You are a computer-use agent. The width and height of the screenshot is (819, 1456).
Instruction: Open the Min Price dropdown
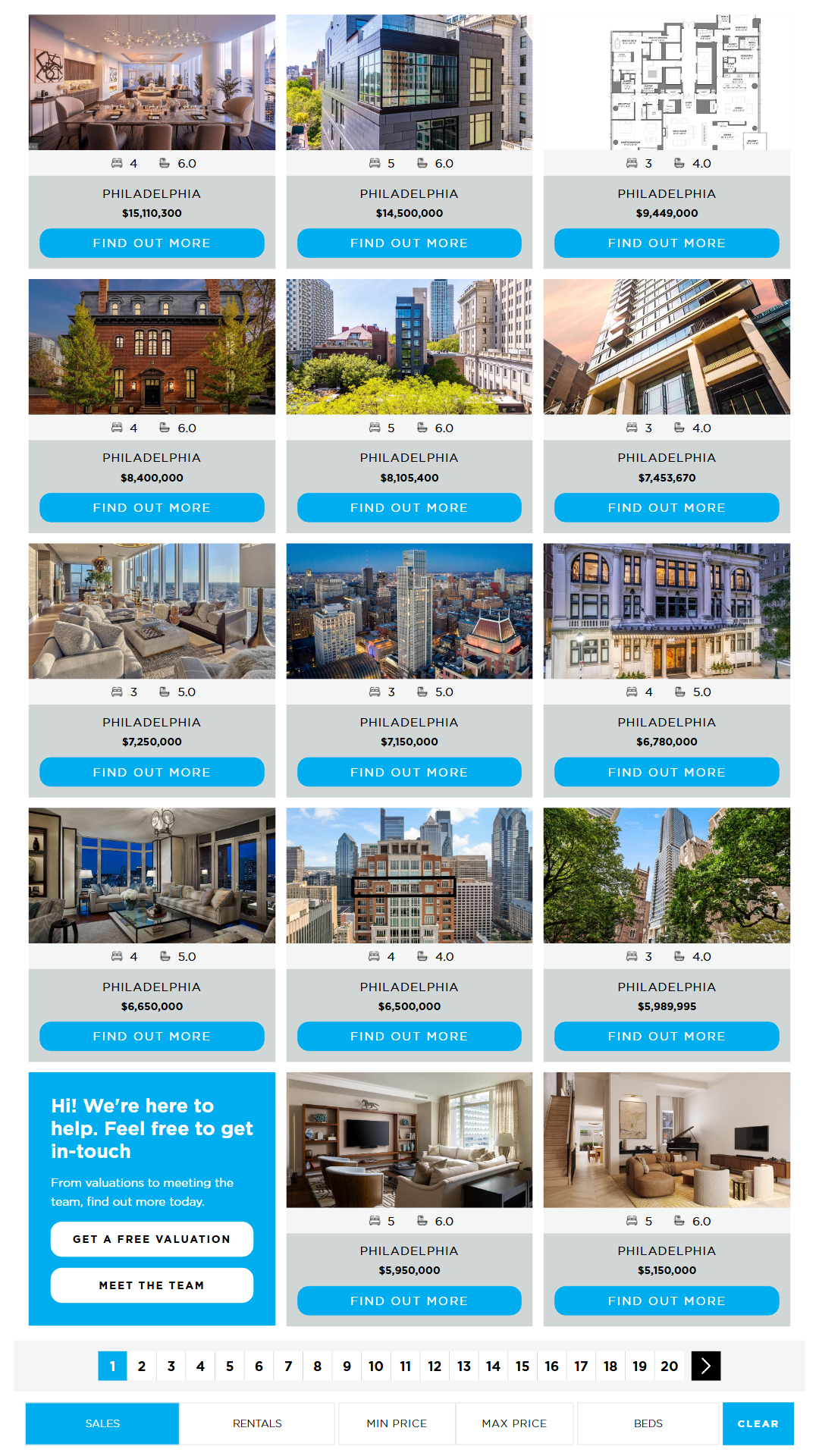pyautogui.click(x=397, y=1423)
